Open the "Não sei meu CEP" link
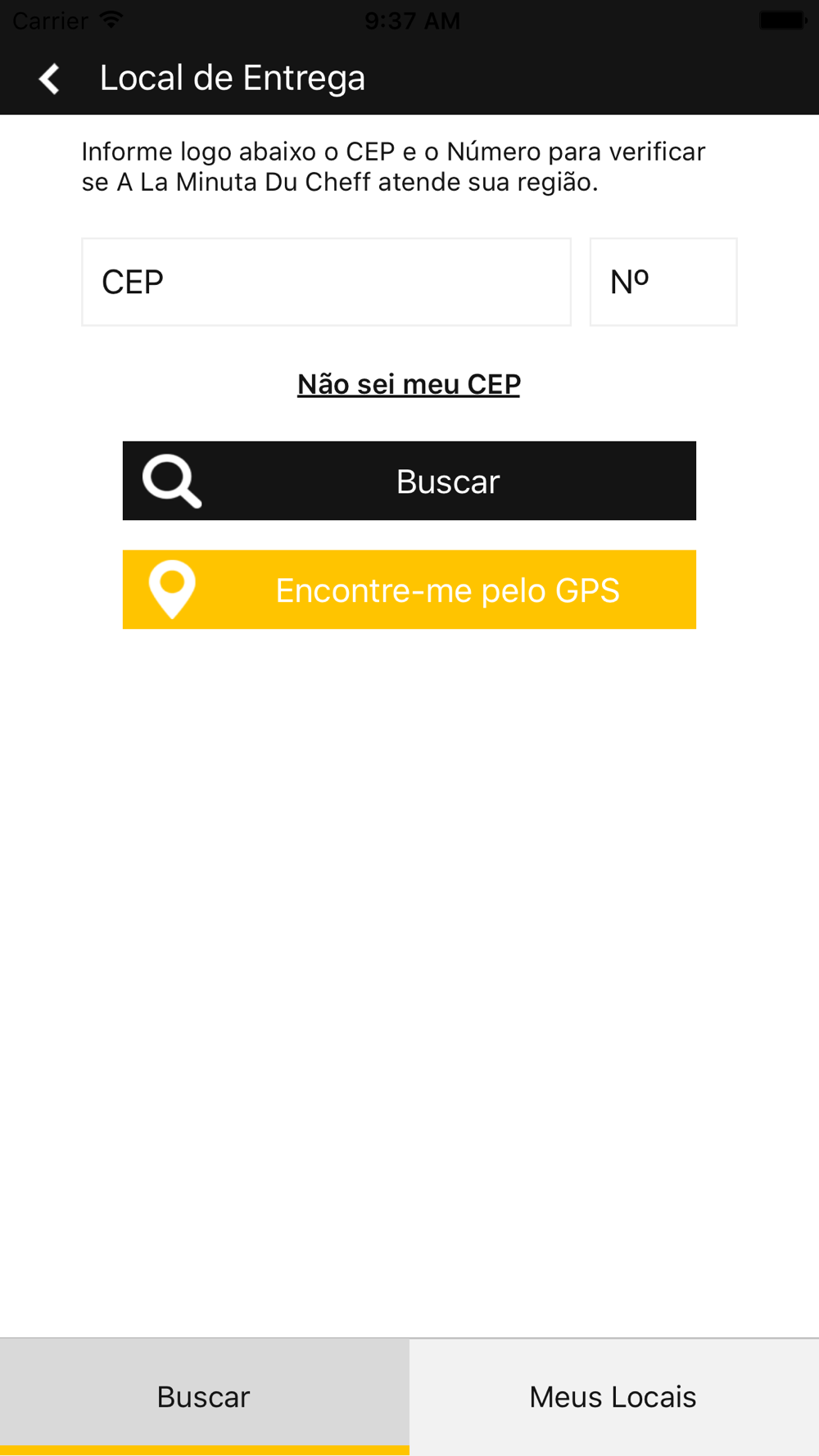 (409, 384)
